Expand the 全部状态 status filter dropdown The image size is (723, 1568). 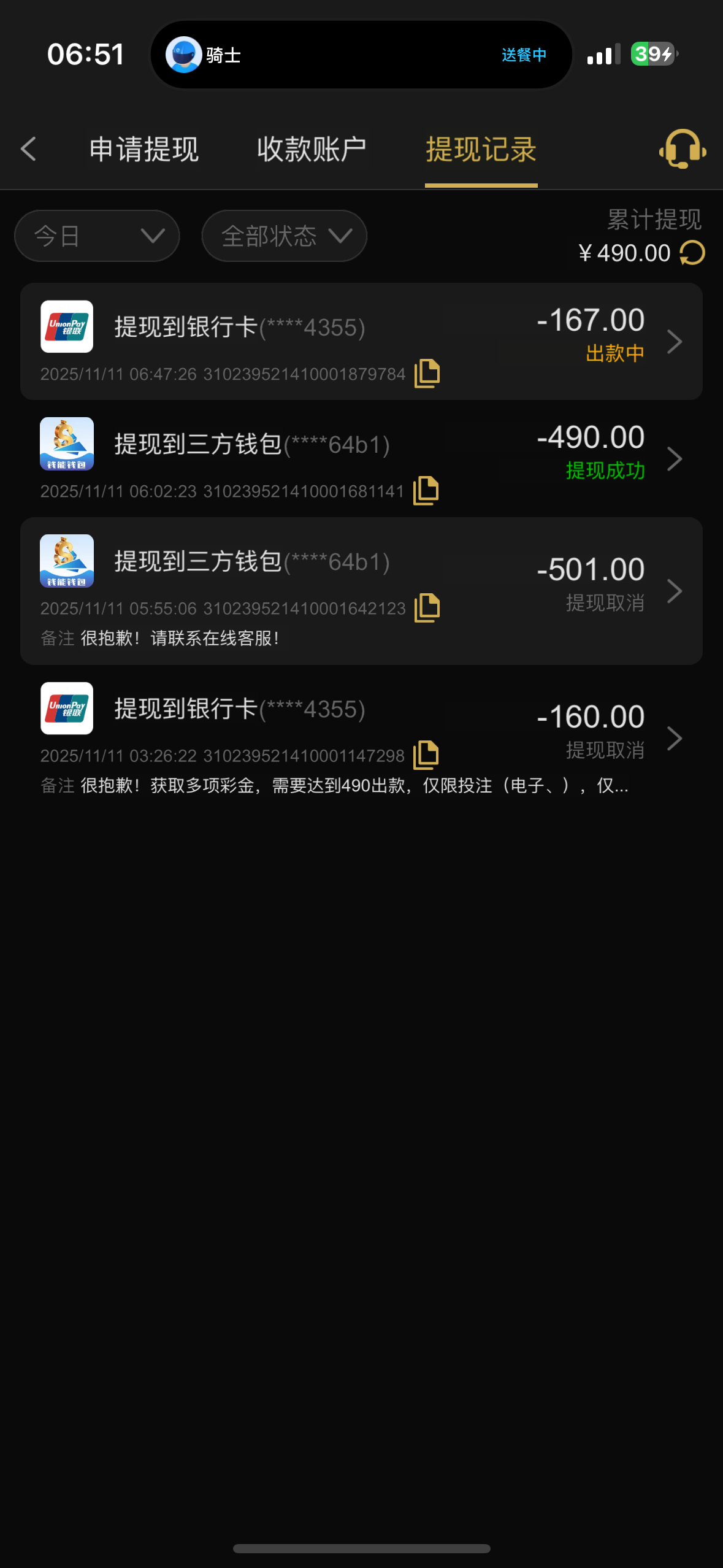[285, 236]
